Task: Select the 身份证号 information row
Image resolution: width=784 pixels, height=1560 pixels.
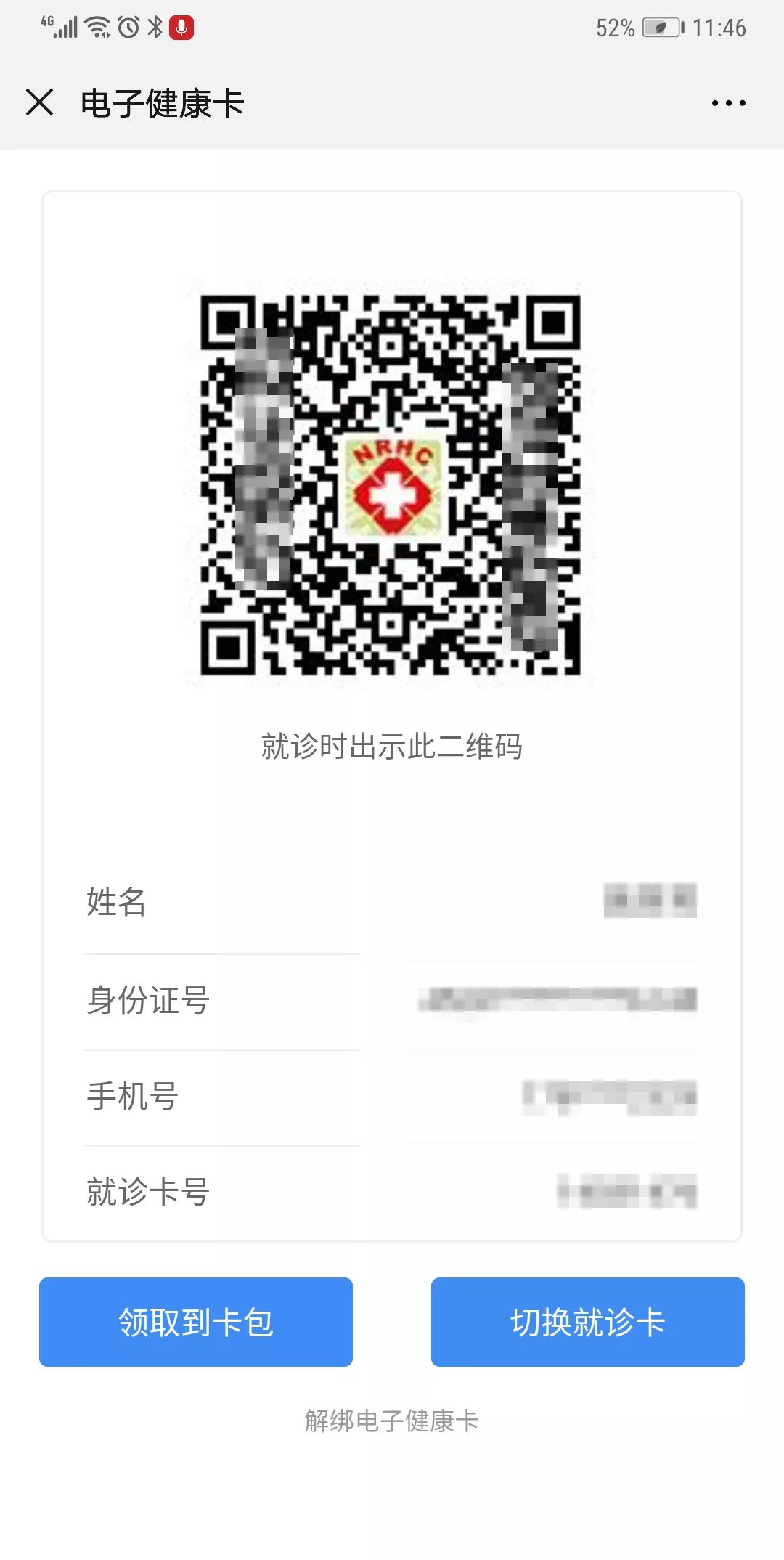Action: point(392,1000)
